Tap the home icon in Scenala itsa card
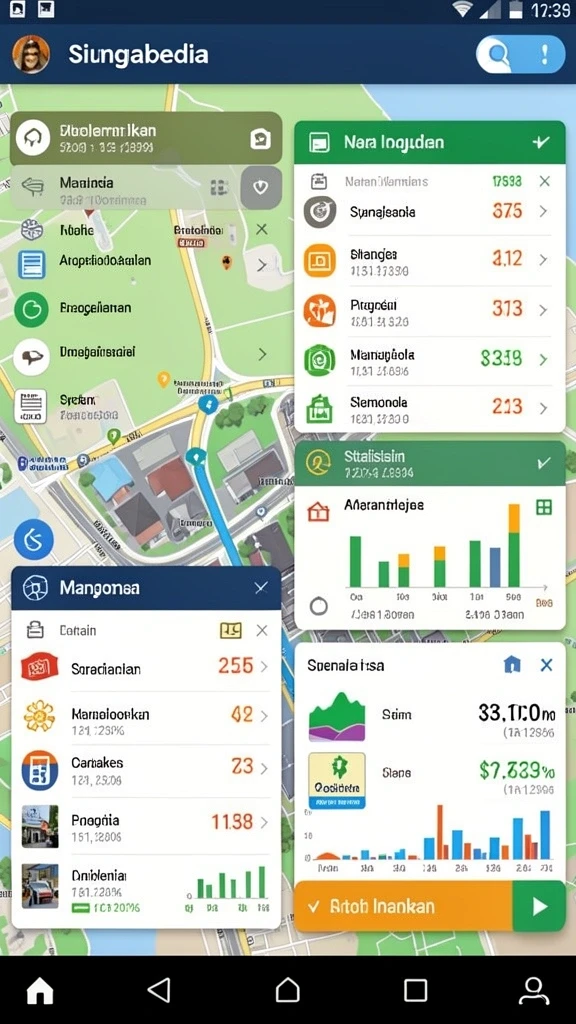Screen dimensions: 576x1024 pyautogui.click(x=513, y=665)
